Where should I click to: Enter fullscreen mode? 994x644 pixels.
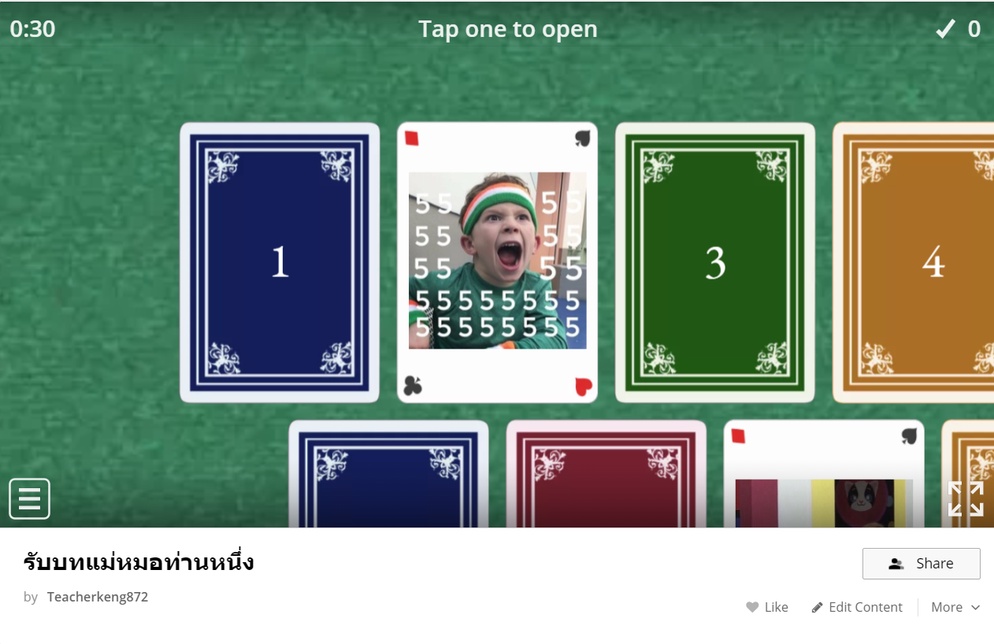pyautogui.click(x=965, y=498)
